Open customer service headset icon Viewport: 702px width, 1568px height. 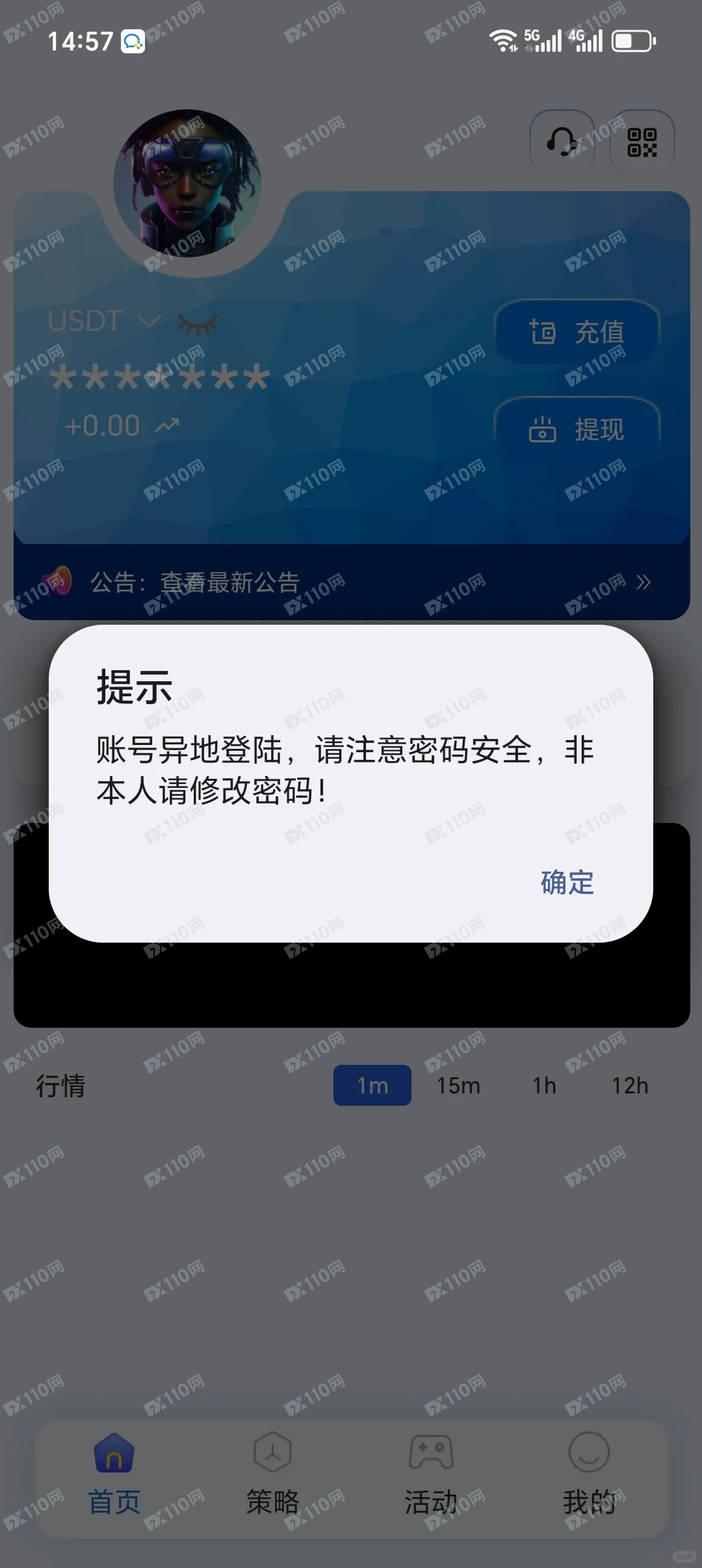[562, 142]
